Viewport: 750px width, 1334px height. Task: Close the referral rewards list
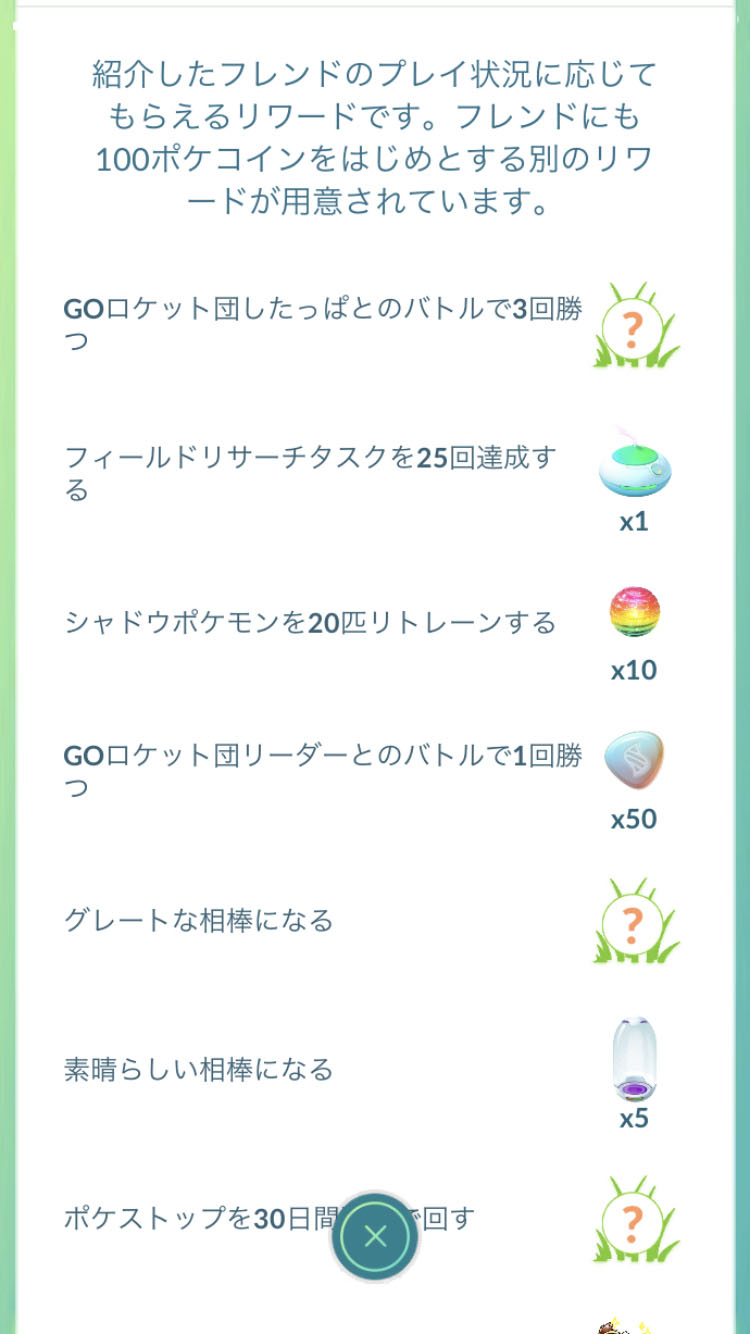point(375,1237)
